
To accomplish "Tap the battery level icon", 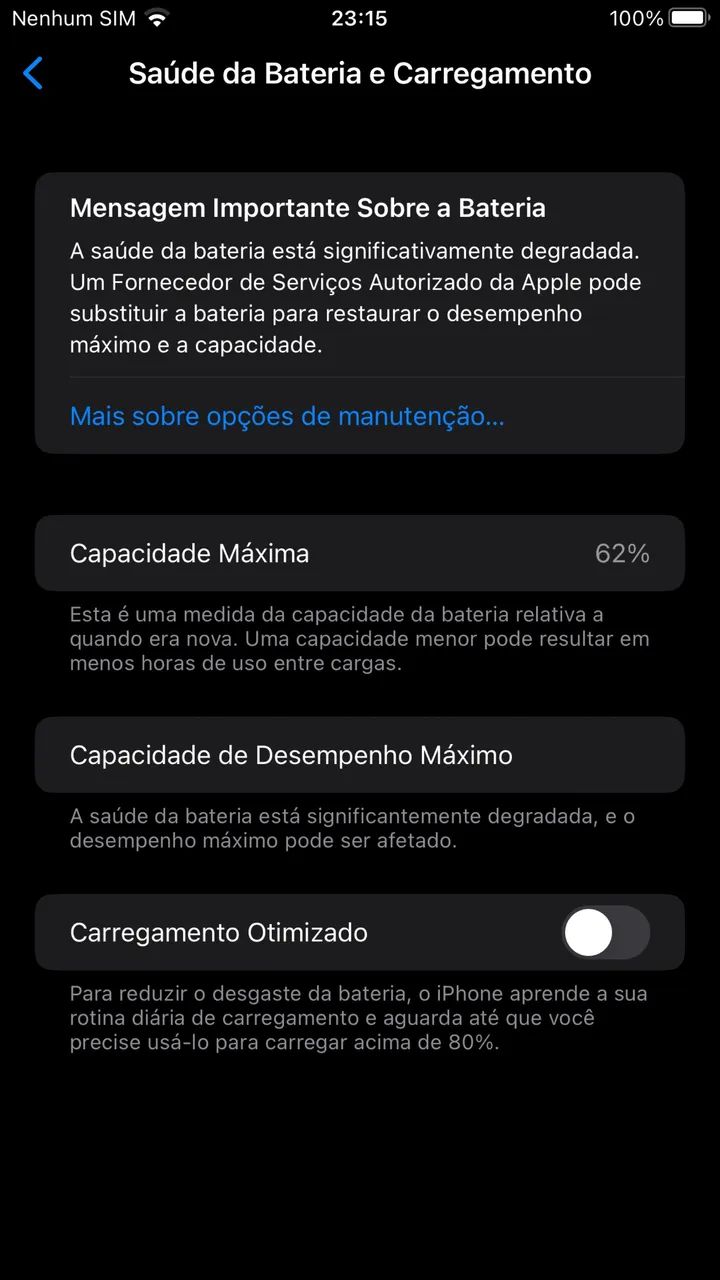I will [x=688, y=16].
